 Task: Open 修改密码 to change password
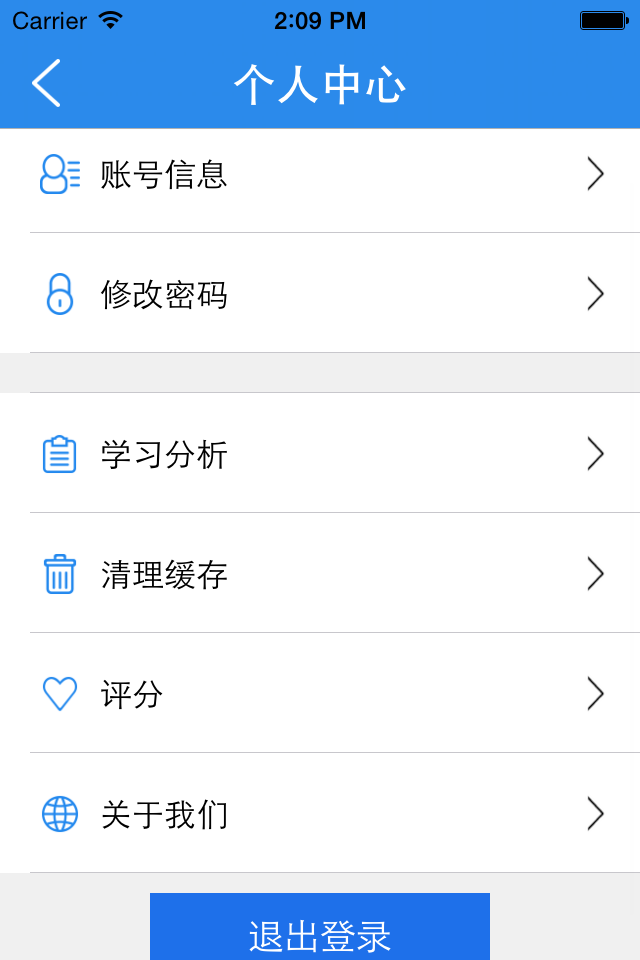320,294
